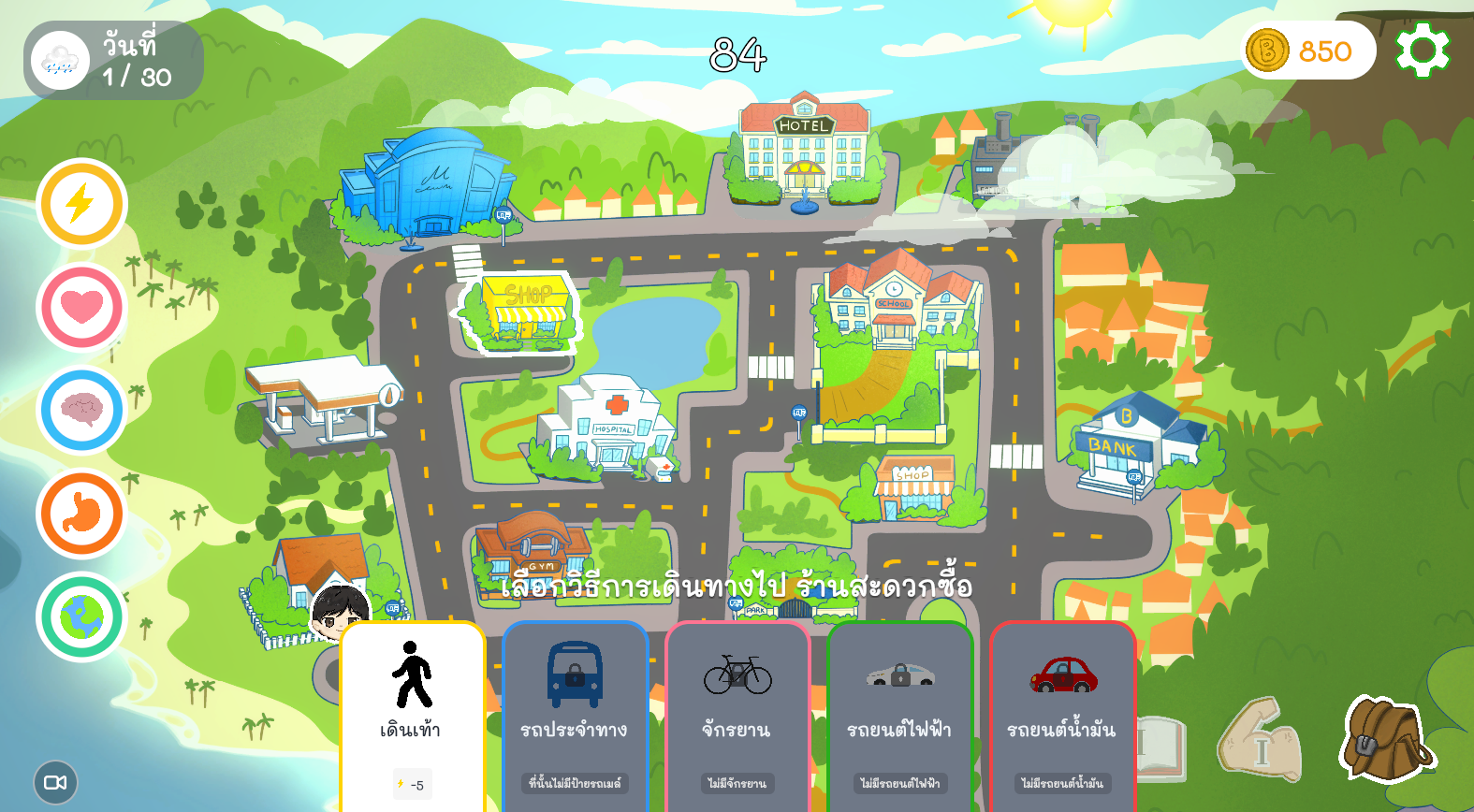This screenshot has width=1474, height=812.
Task: Open the globe environment status
Action: [x=82, y=616]
